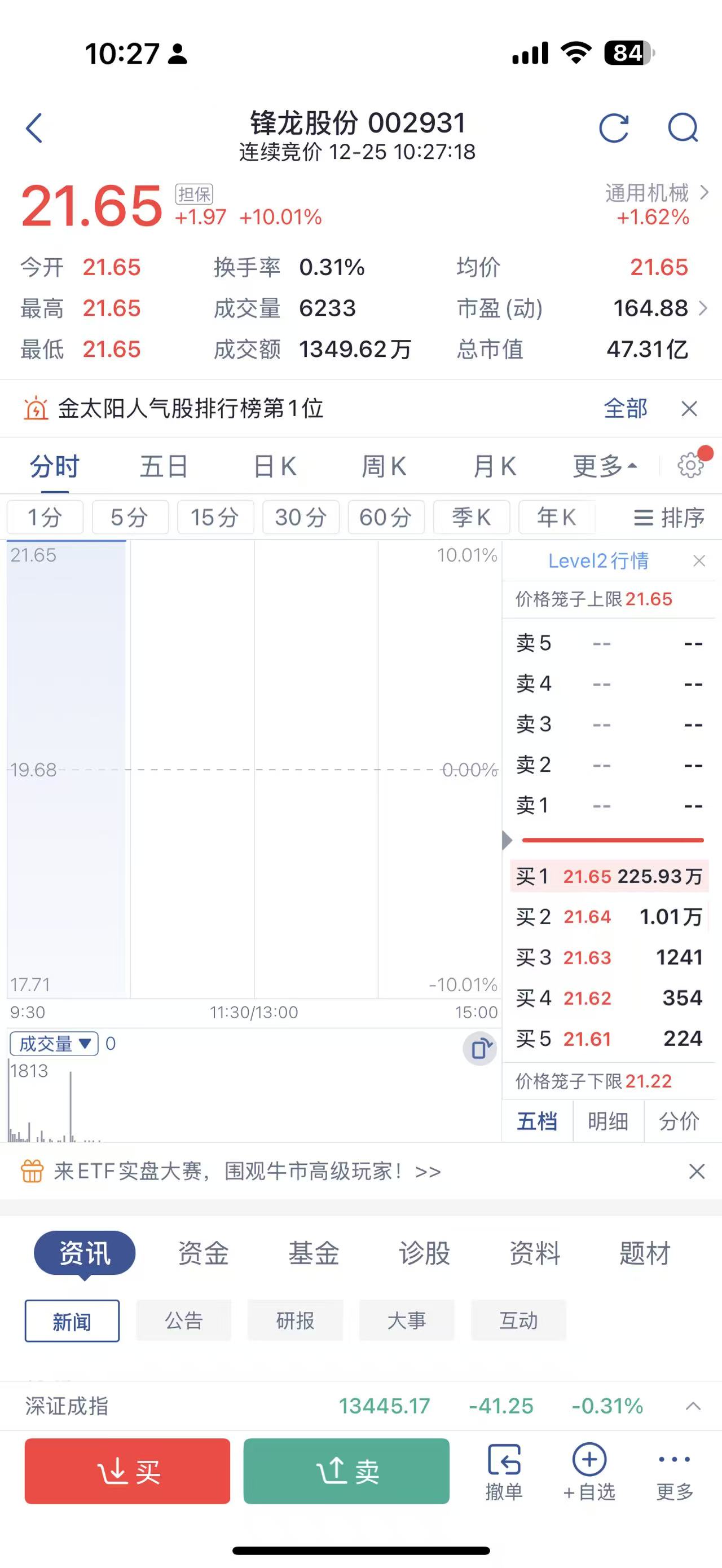Show 公告 announcements
The width and height of the screenshot is (722, 1568).
183,1320
